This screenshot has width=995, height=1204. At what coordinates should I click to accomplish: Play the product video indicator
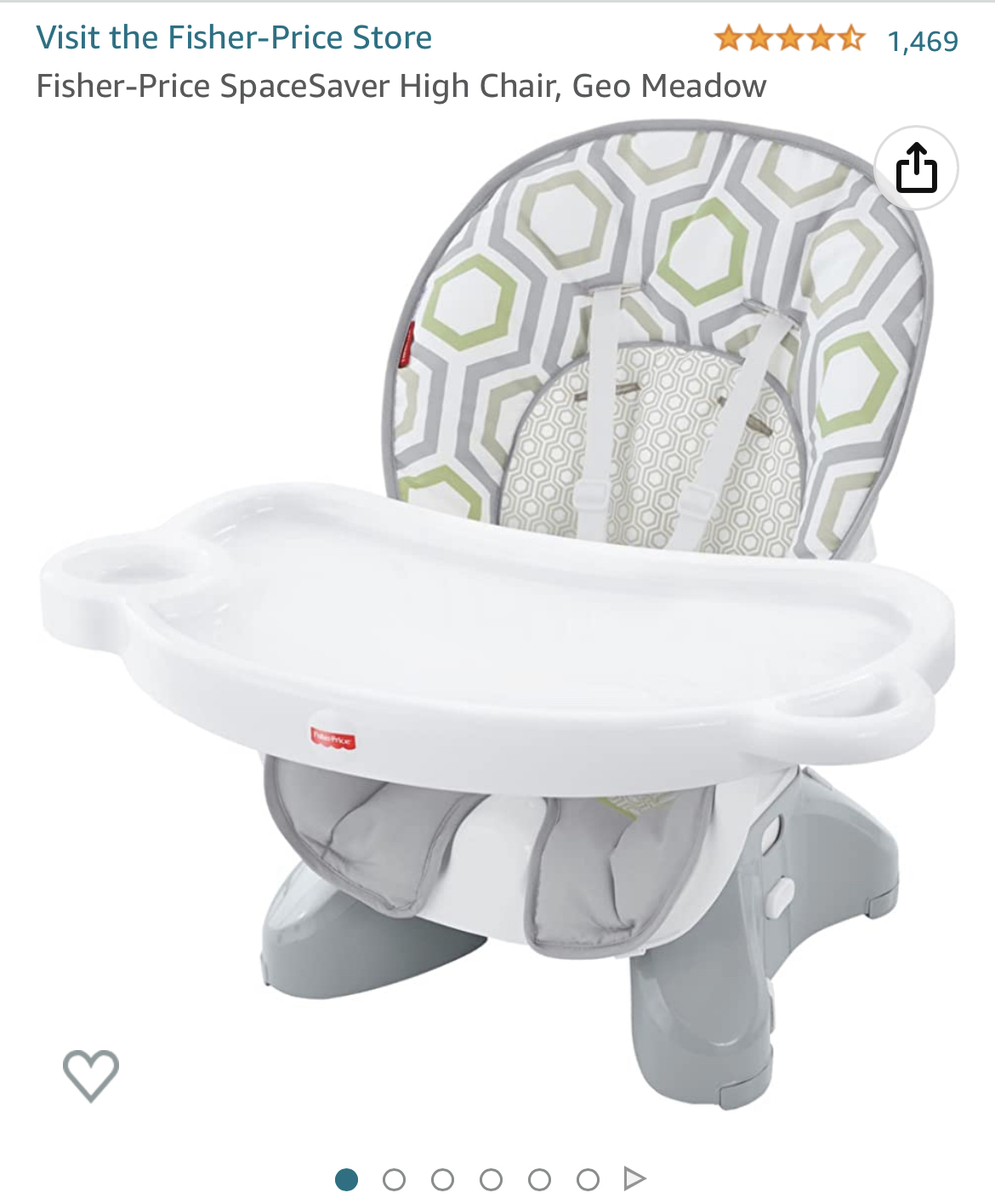coord(634,1178)
